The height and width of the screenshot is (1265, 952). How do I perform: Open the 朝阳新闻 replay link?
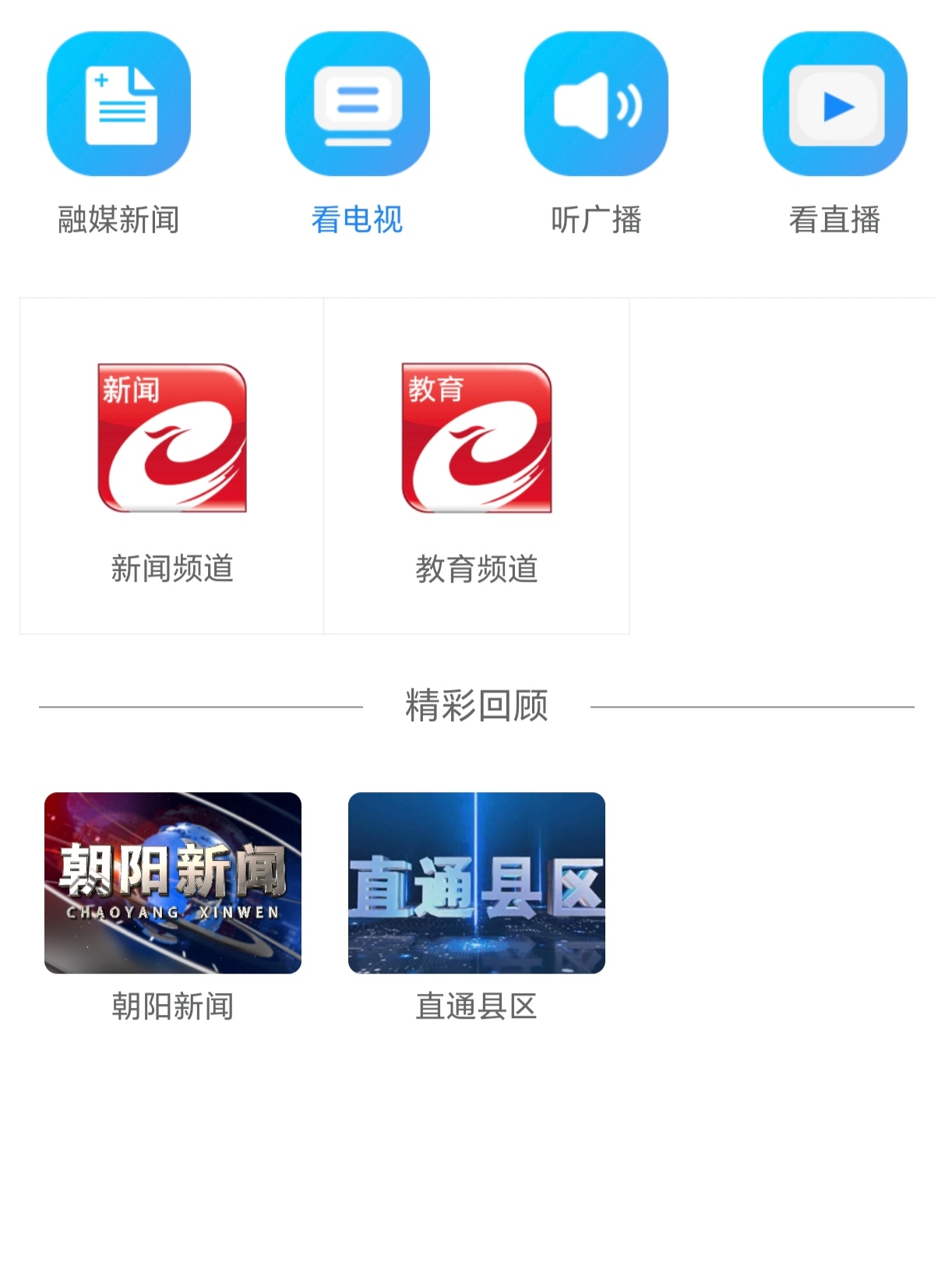point(173,1006)
